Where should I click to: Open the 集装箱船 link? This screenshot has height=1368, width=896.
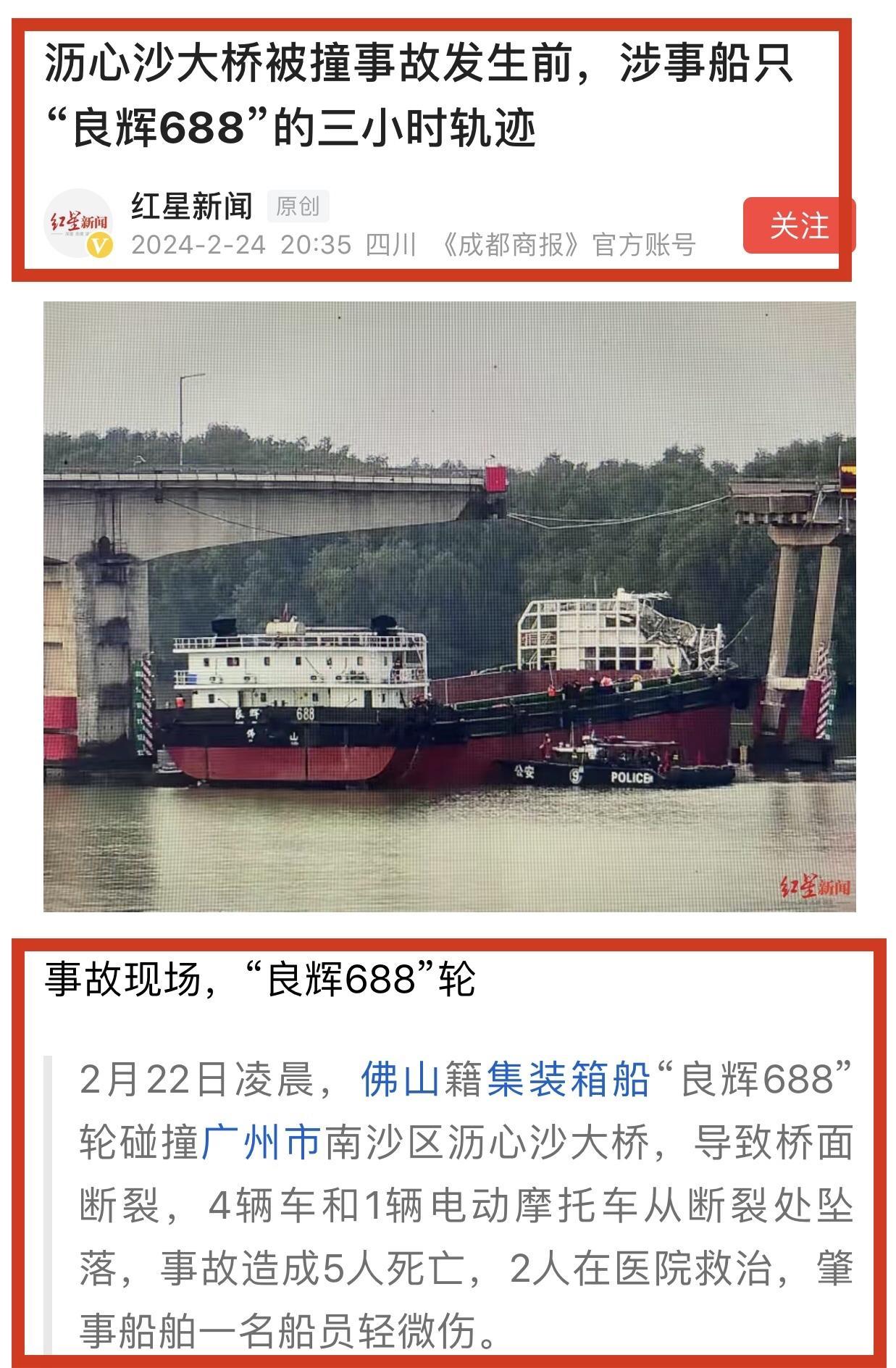point(568,1080)
